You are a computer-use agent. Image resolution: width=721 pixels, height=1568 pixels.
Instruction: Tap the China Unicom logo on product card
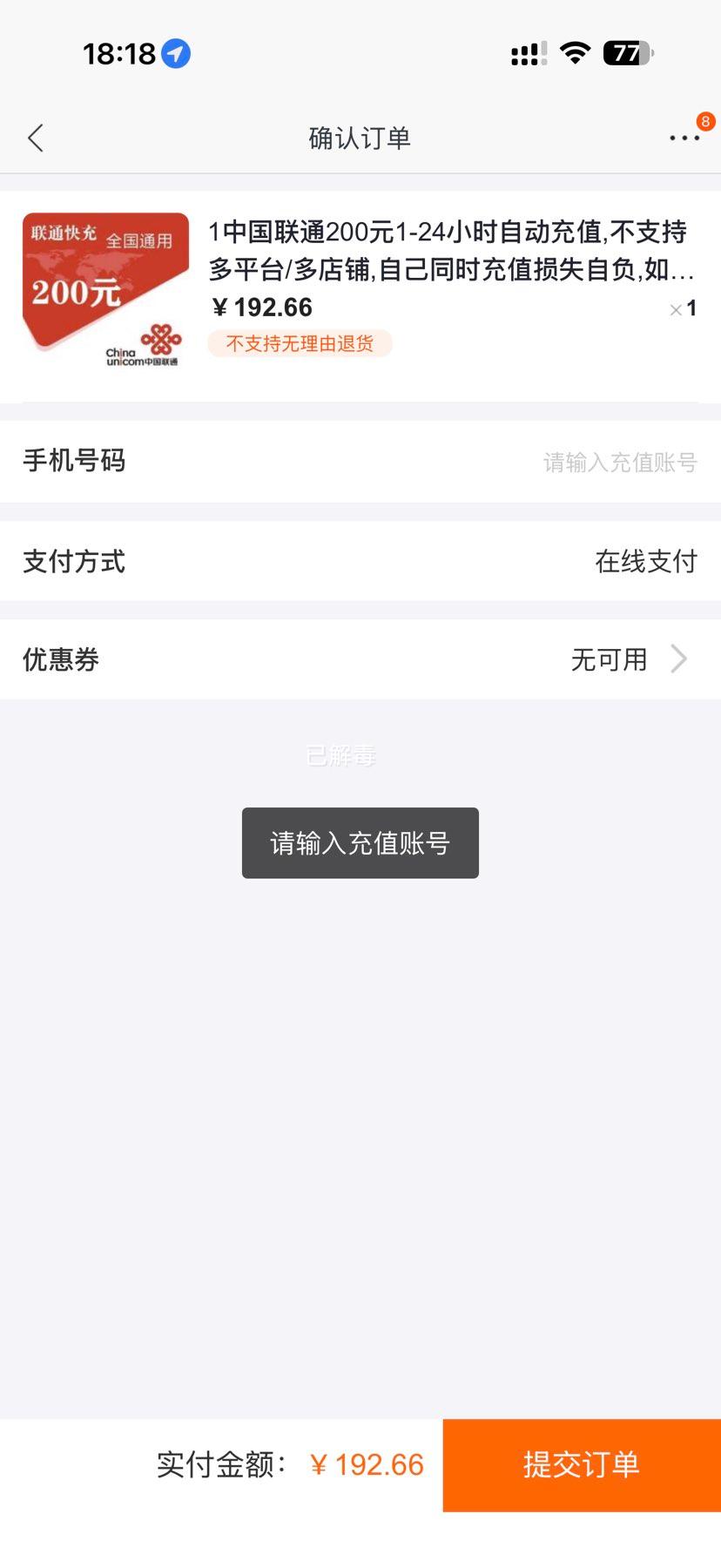[159, 339]
